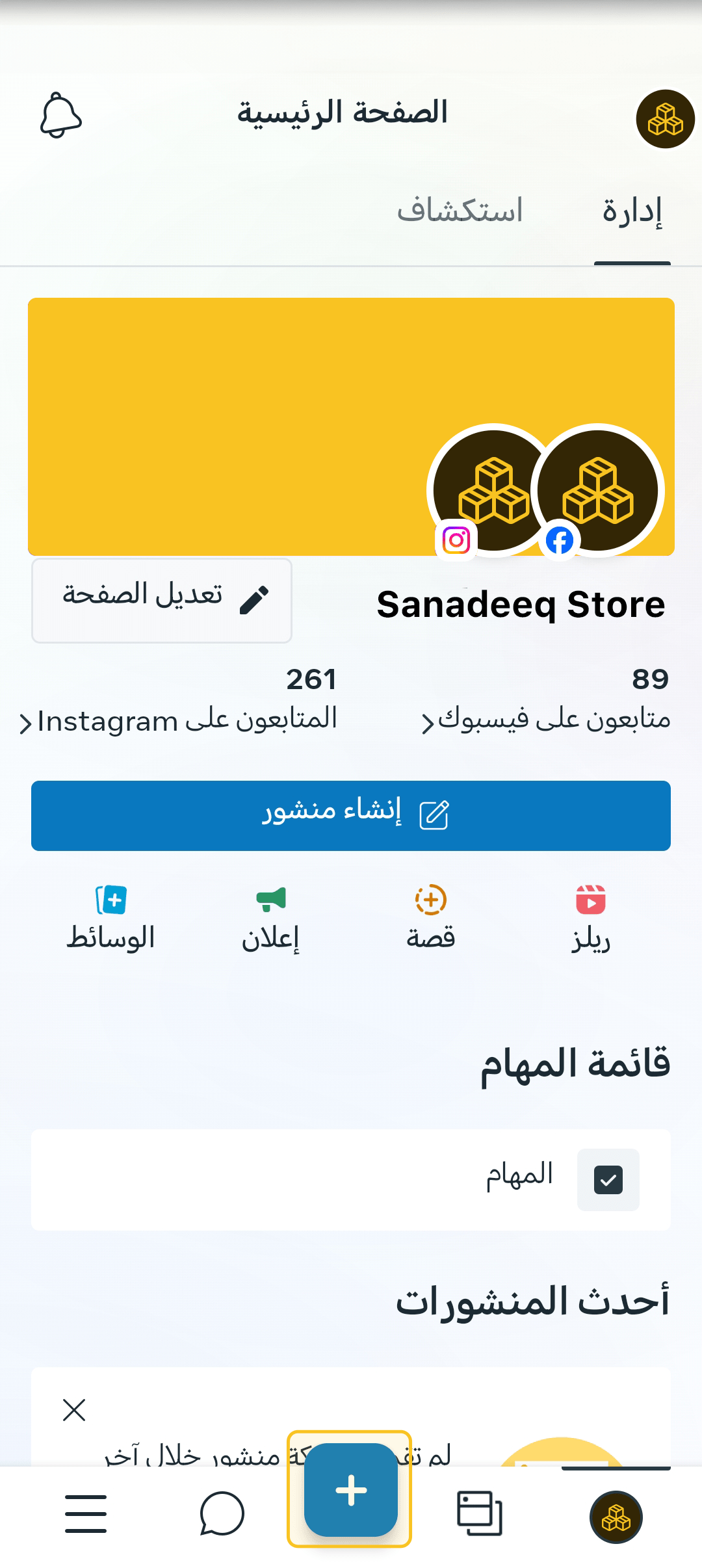
Task: Create a reel via ريلز
Action: pyautogui.click(x=591, y=918)
